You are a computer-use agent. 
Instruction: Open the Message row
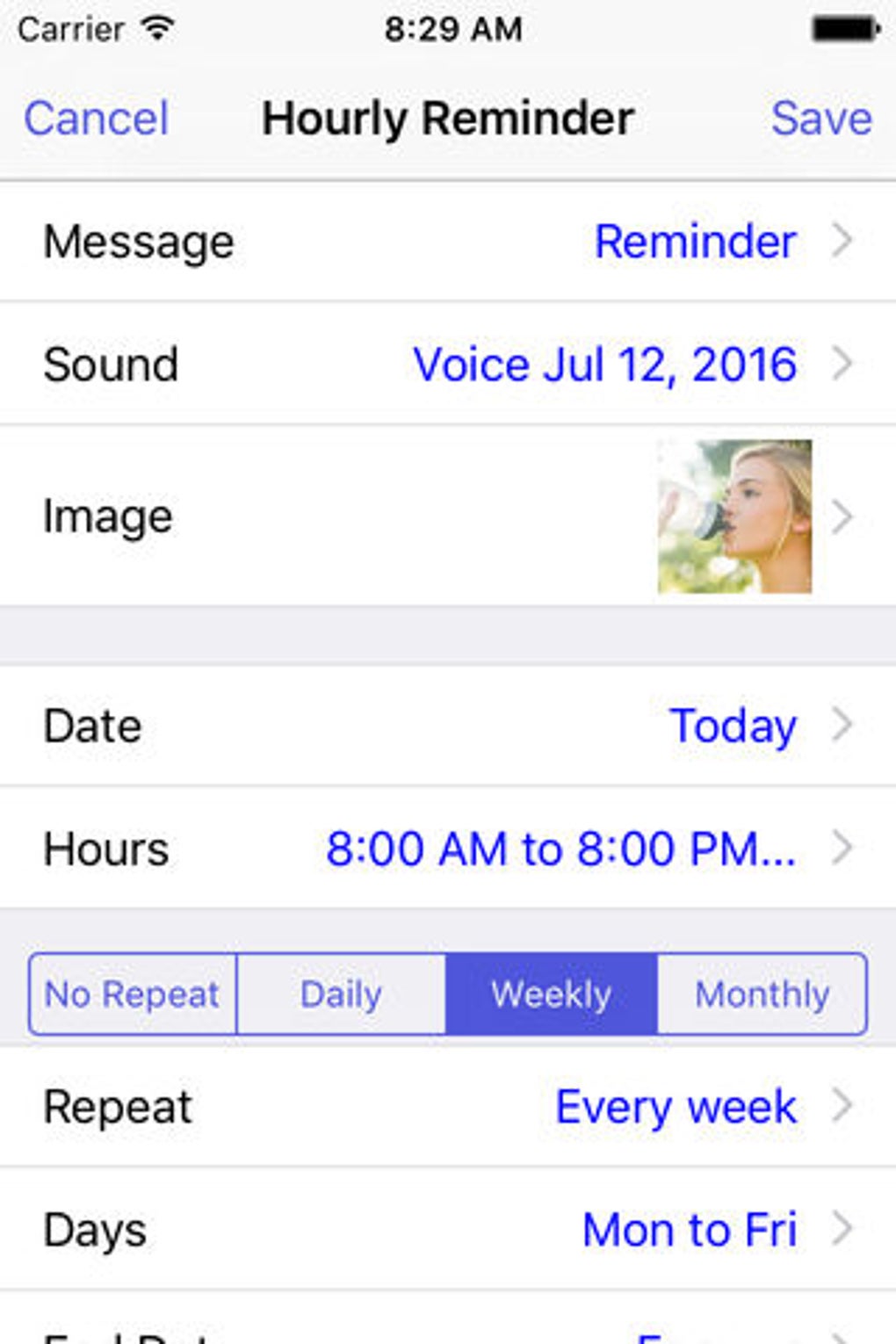pyautogui.click(x=448, y=242)
